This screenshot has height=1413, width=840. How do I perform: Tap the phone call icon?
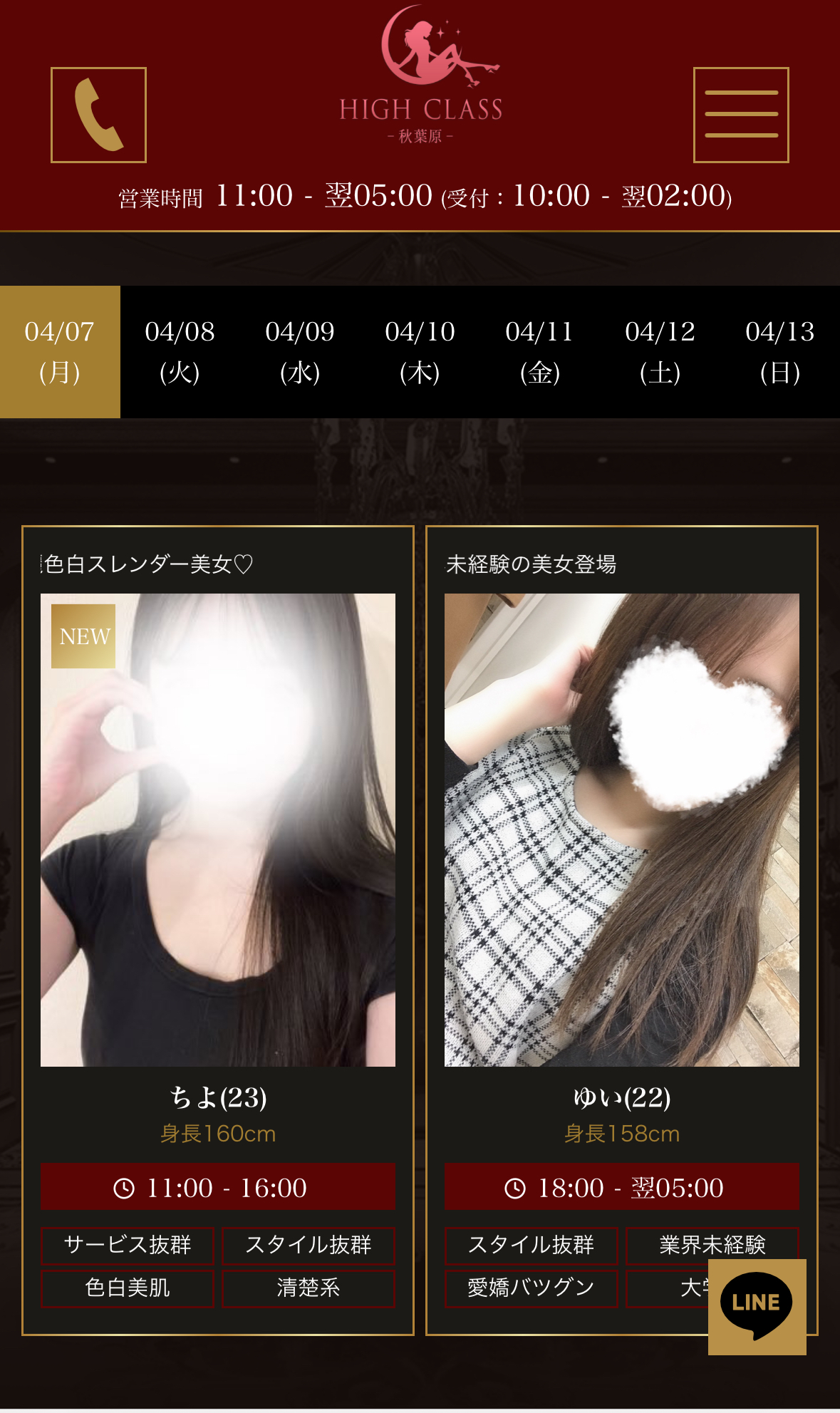coord(98,115)
